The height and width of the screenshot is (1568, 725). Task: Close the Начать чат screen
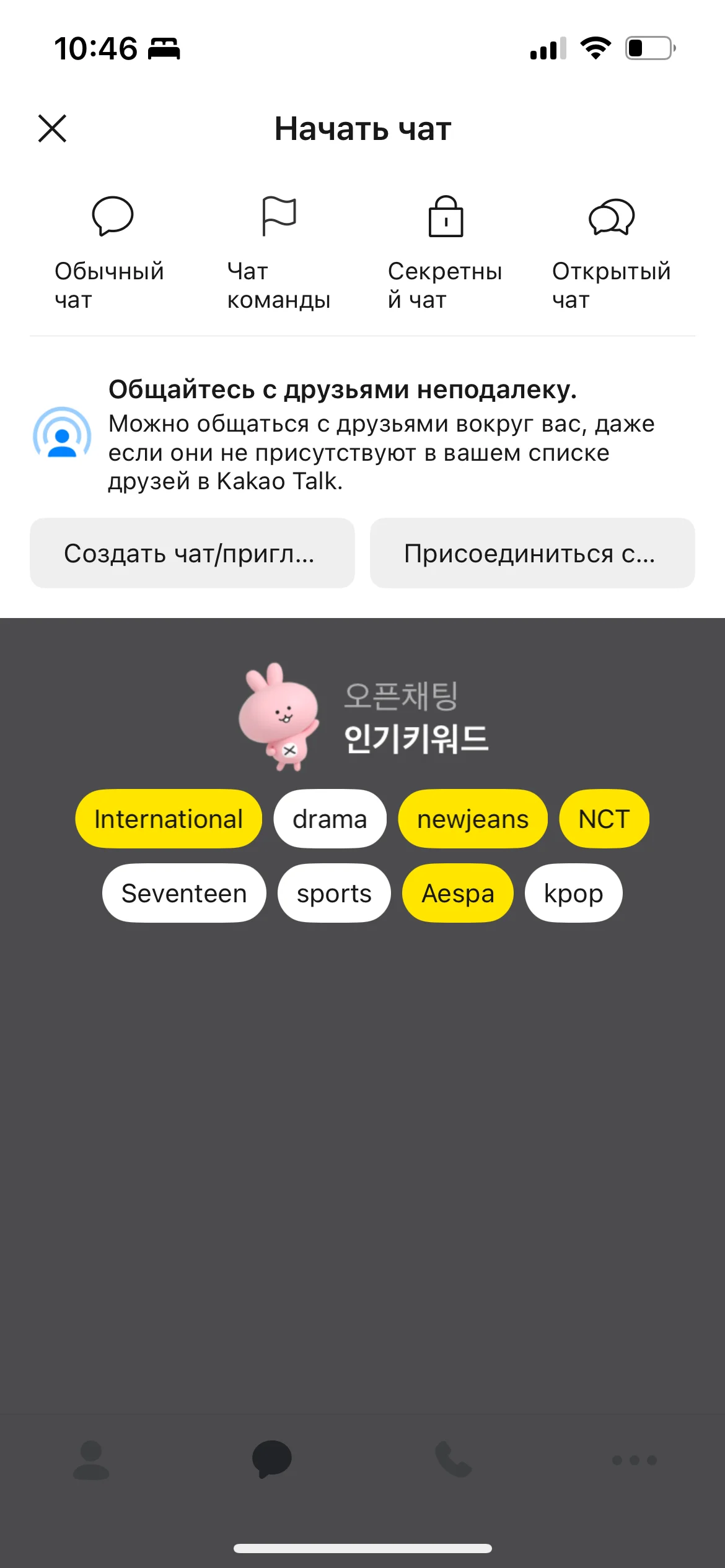[x=52, y=128]
